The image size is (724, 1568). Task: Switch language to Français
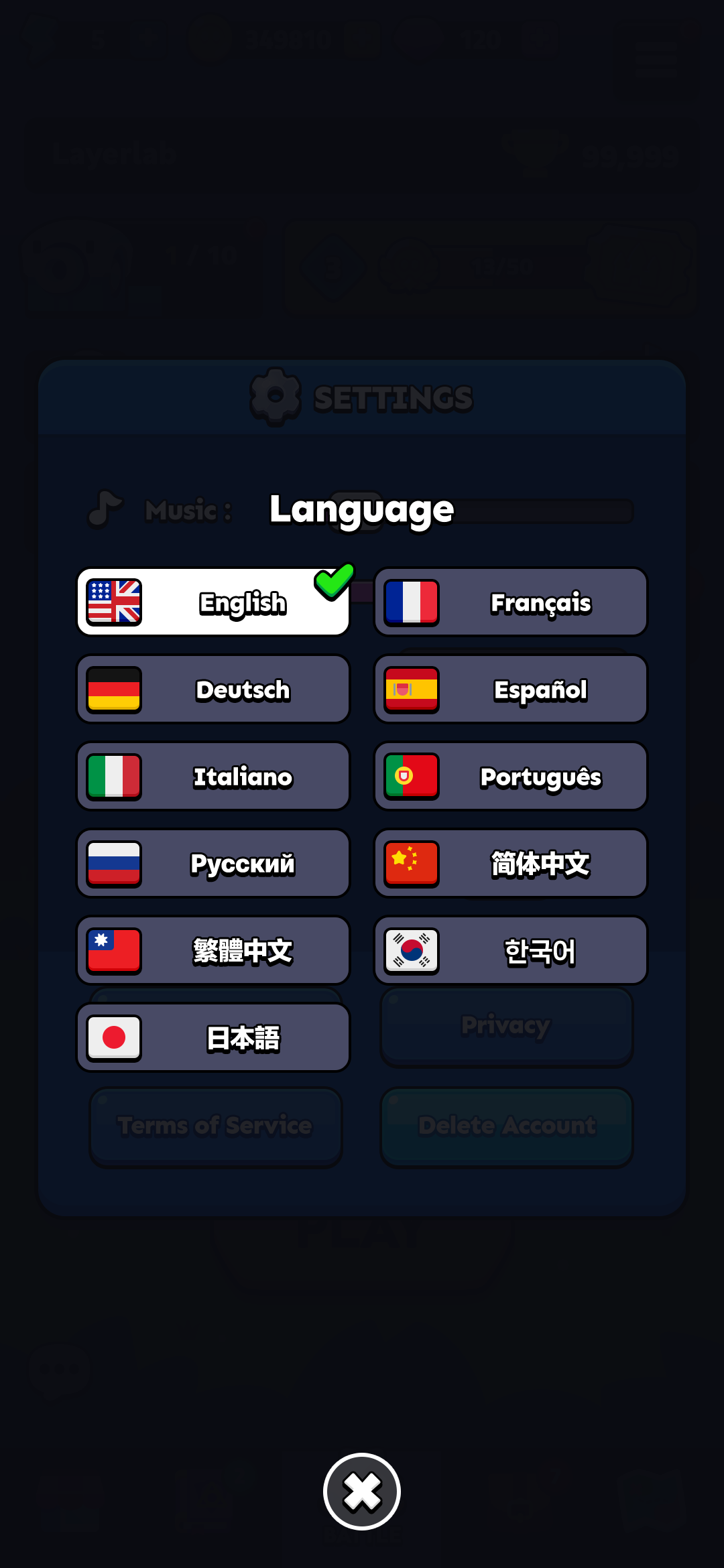[511, 602]
